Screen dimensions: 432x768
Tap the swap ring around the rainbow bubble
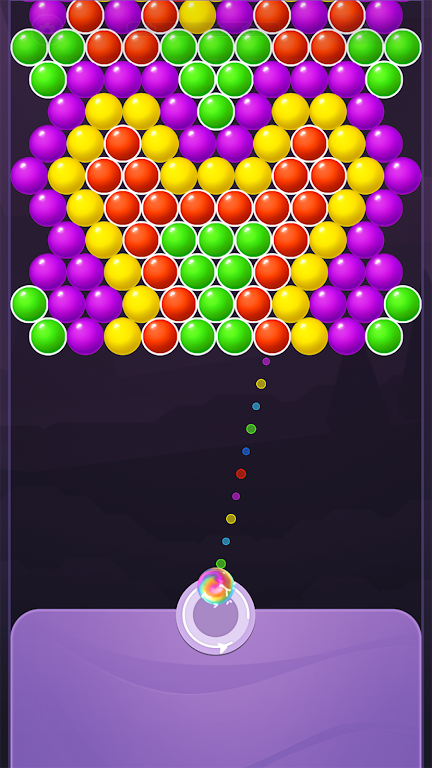tap(216, 616)
